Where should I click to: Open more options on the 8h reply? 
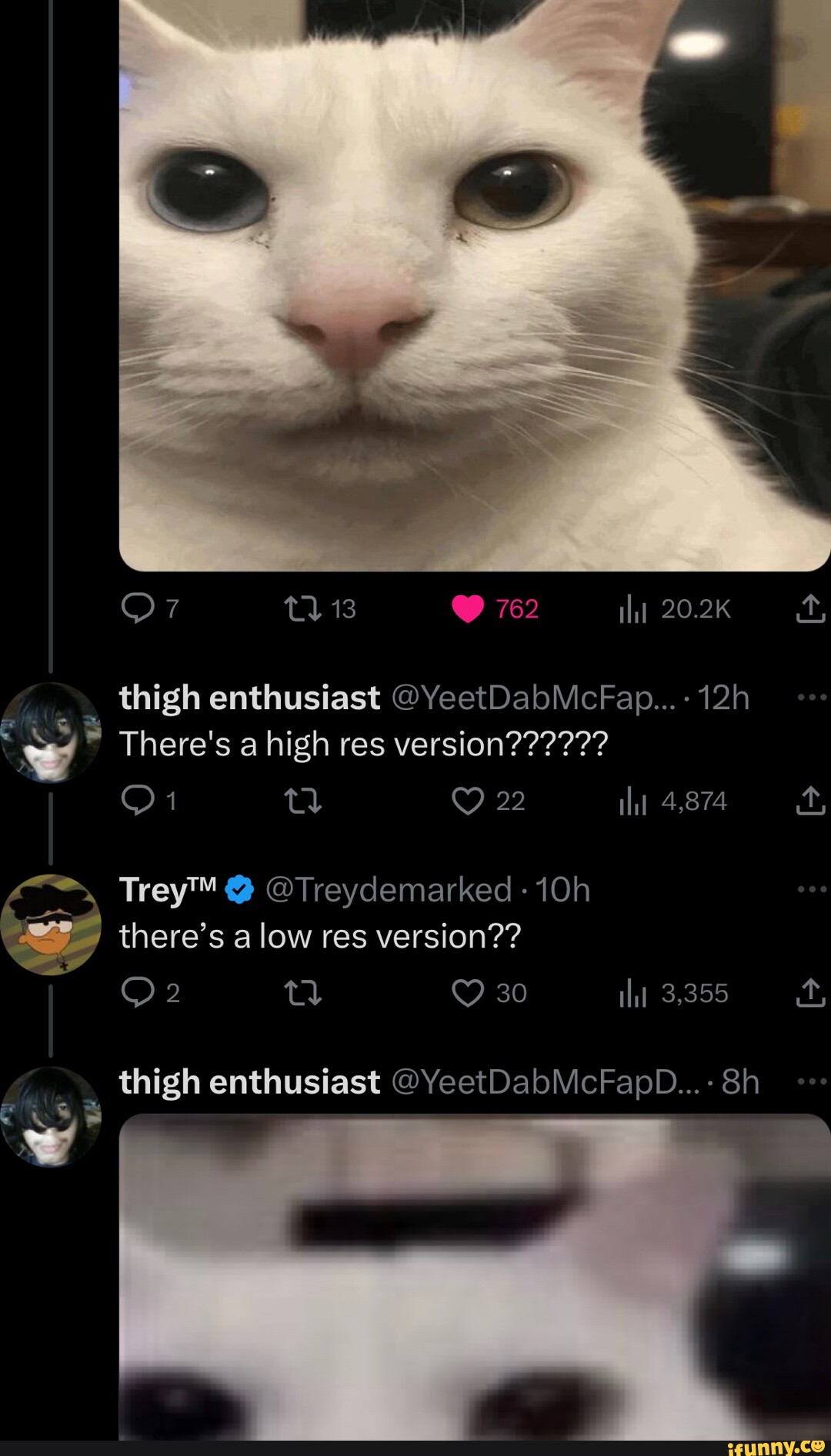click(812, 1081)
